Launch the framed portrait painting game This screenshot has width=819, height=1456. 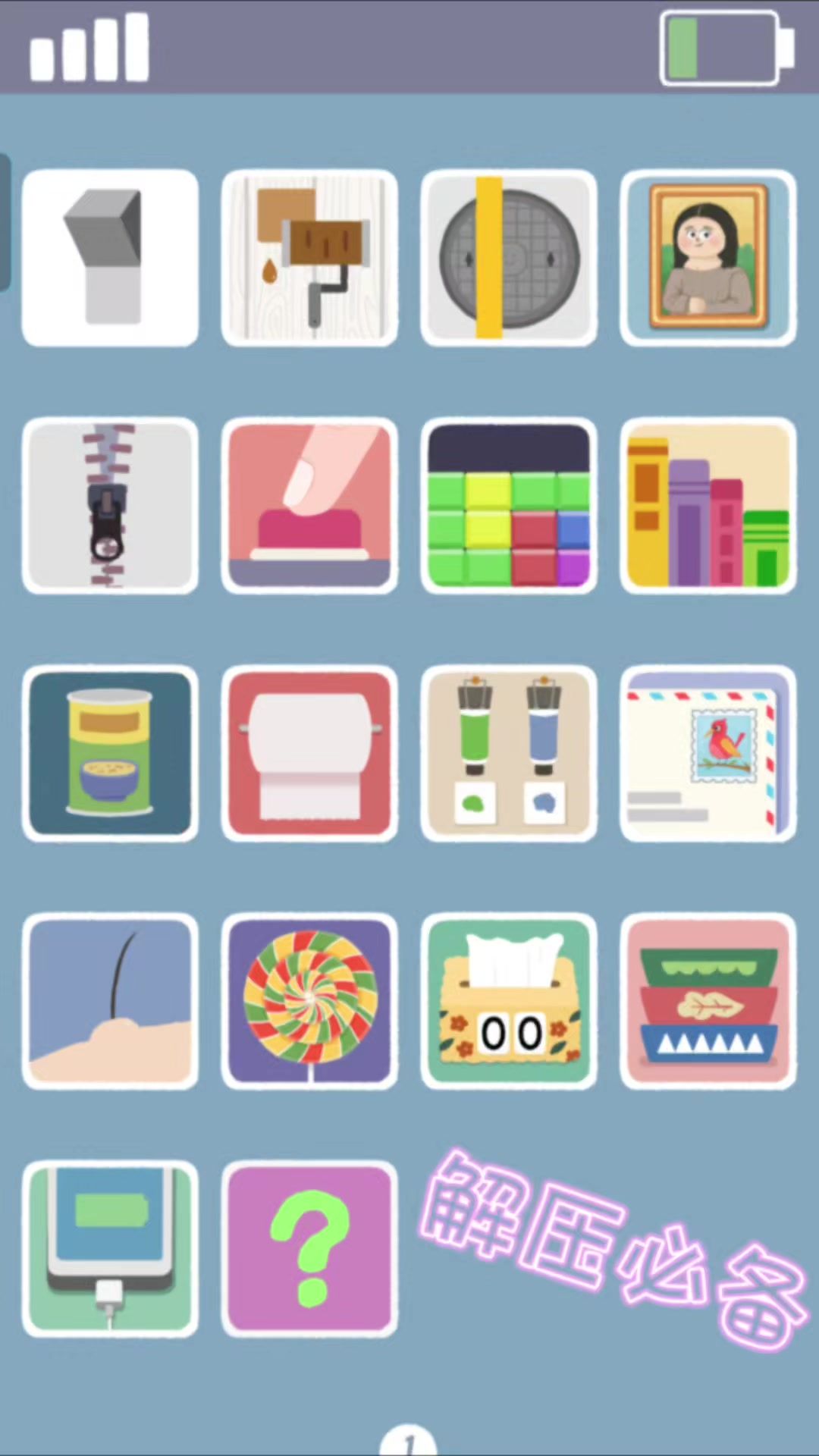point(708,258)
